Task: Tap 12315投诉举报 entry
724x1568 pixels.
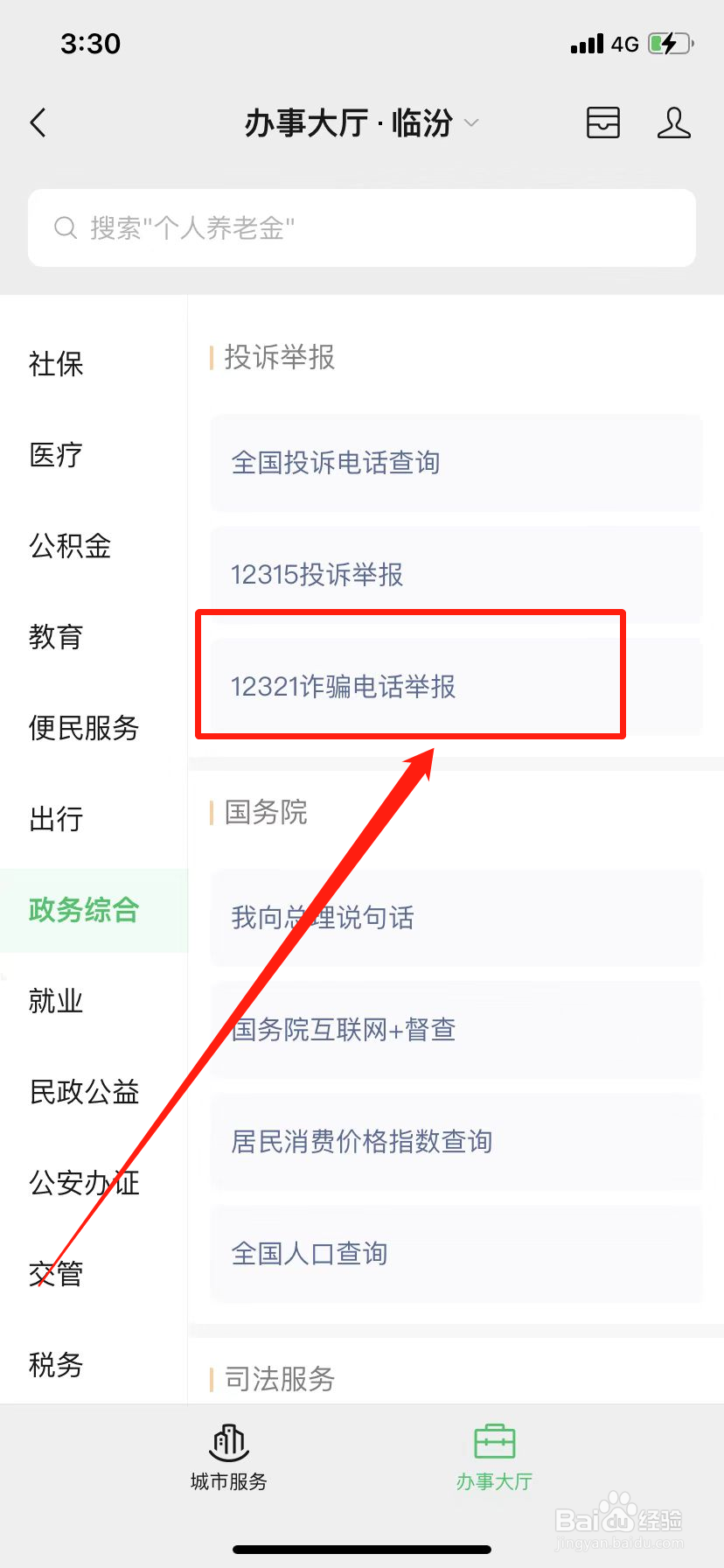Action: click(315, 575)
